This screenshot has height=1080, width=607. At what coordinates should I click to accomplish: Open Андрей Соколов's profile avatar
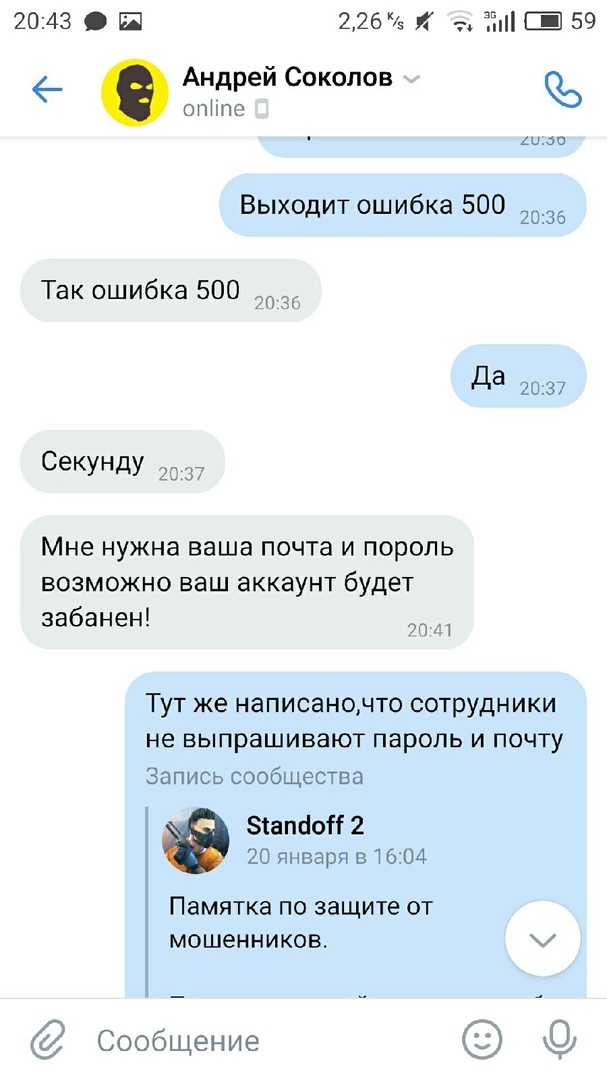coord(134,92)
